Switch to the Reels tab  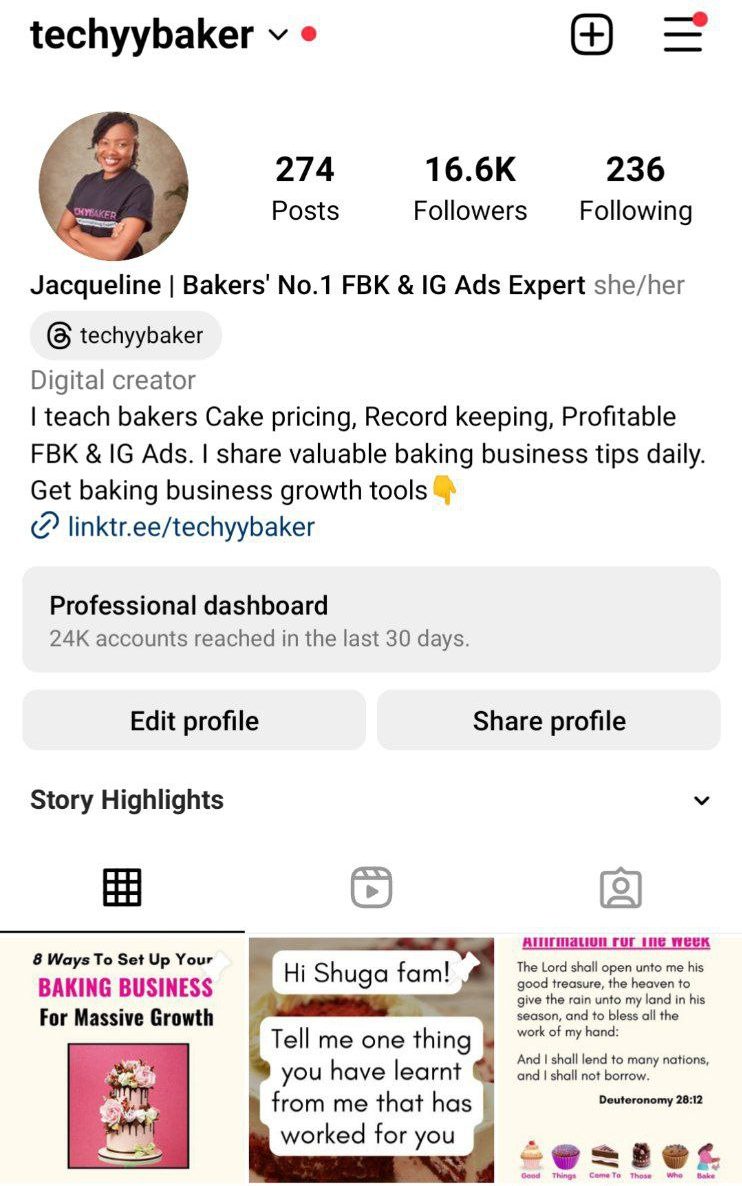371,887
